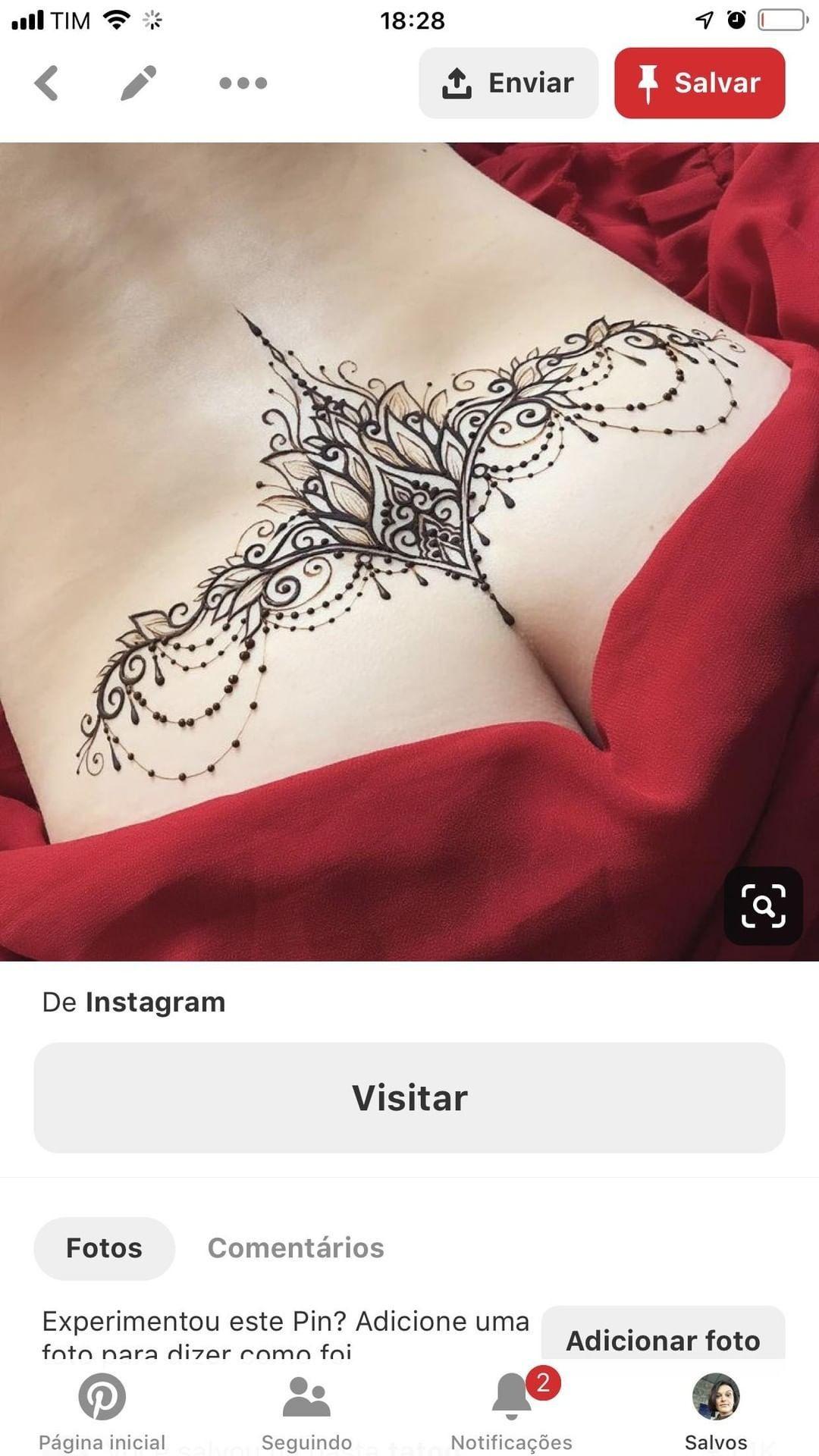This screenshot has height=1456, width=819.
Task: Open visual search on the image
Action: tap(763, 905)
